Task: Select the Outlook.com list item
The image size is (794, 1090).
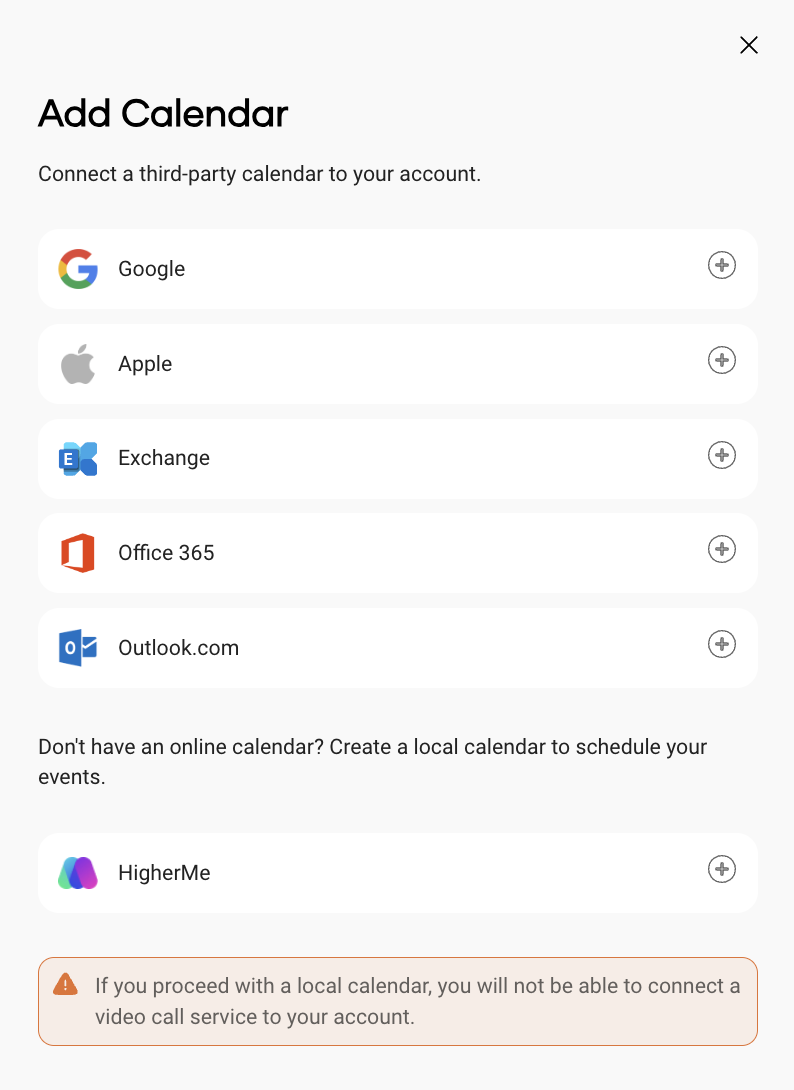Action: coord(397,647)
